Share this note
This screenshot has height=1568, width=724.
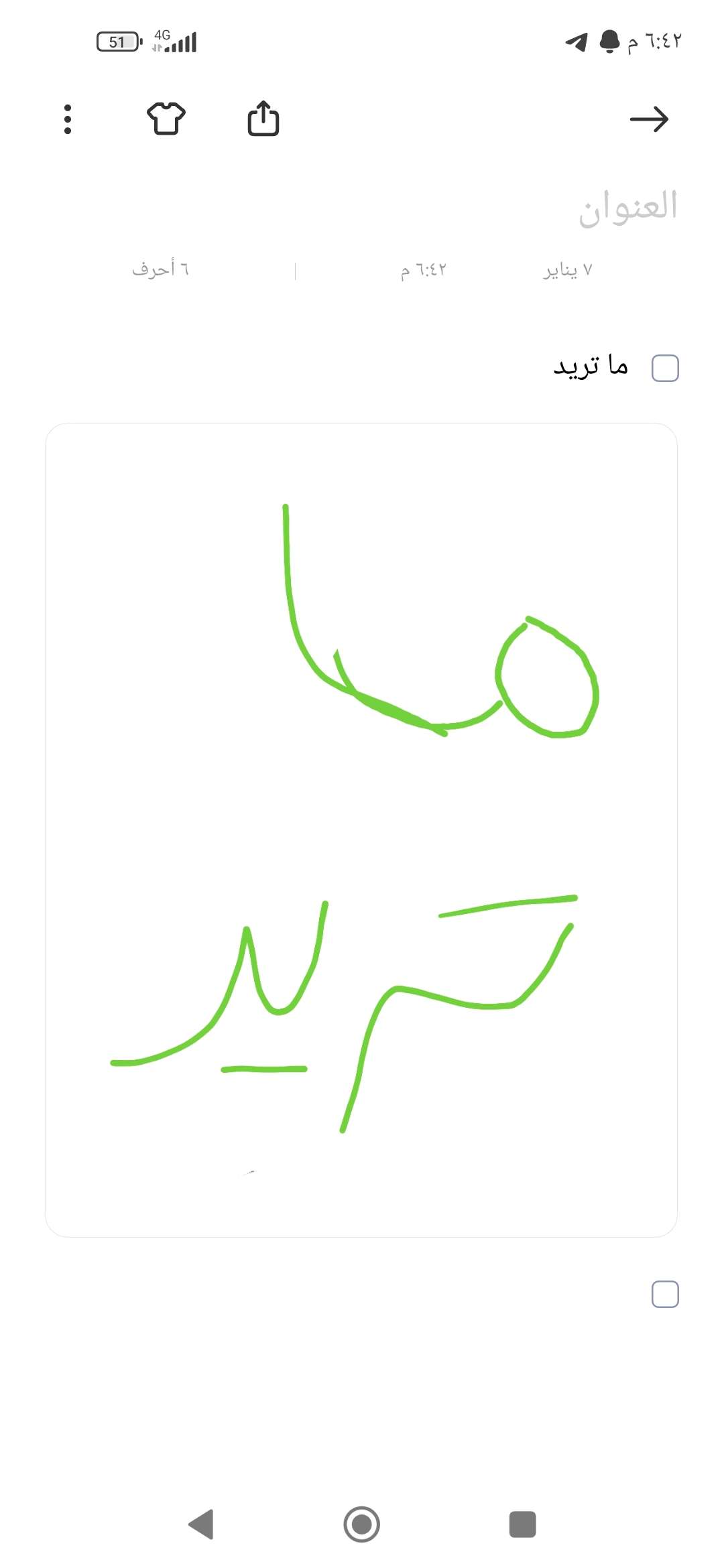(x=263, y=119)
